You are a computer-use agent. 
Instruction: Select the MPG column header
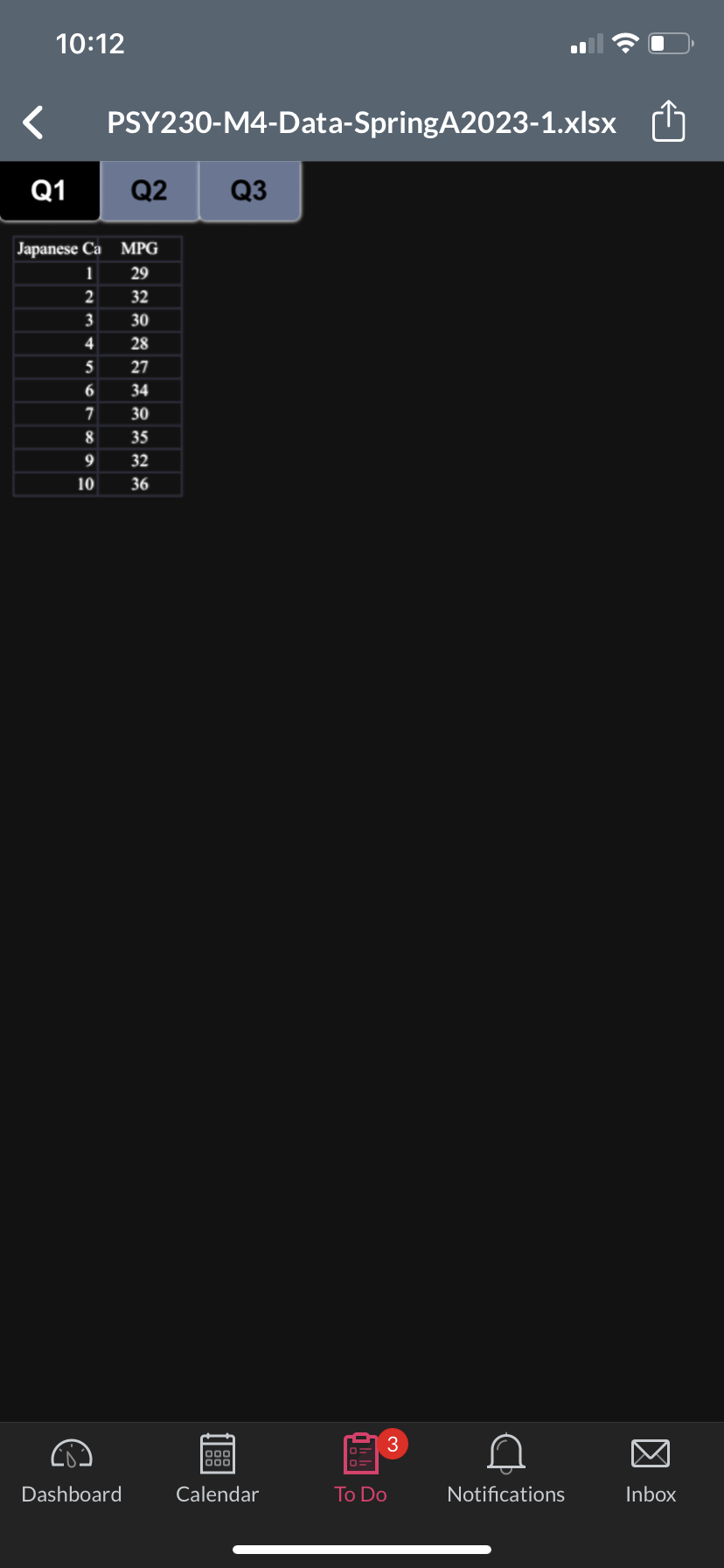[140, 249]
